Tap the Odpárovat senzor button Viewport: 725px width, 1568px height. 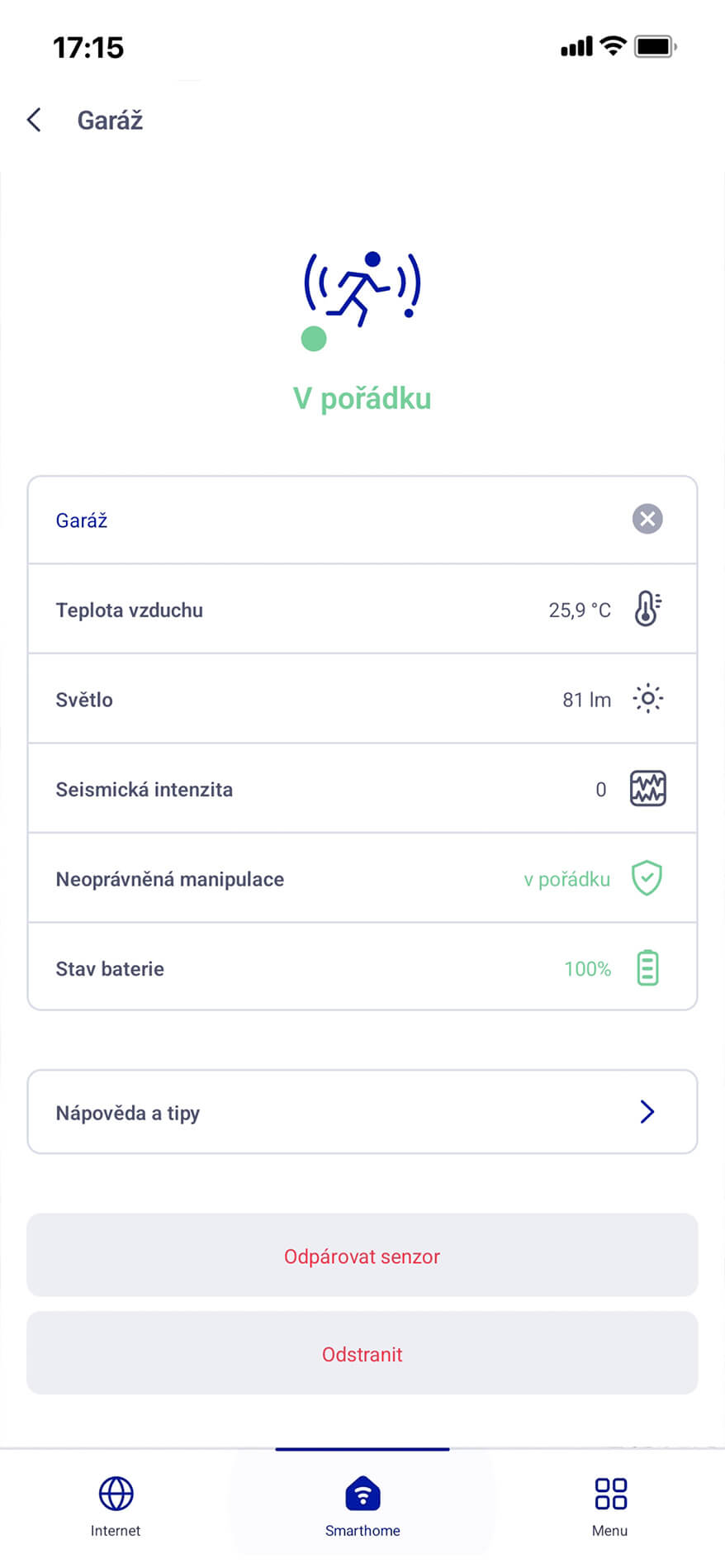(362, 1256)
